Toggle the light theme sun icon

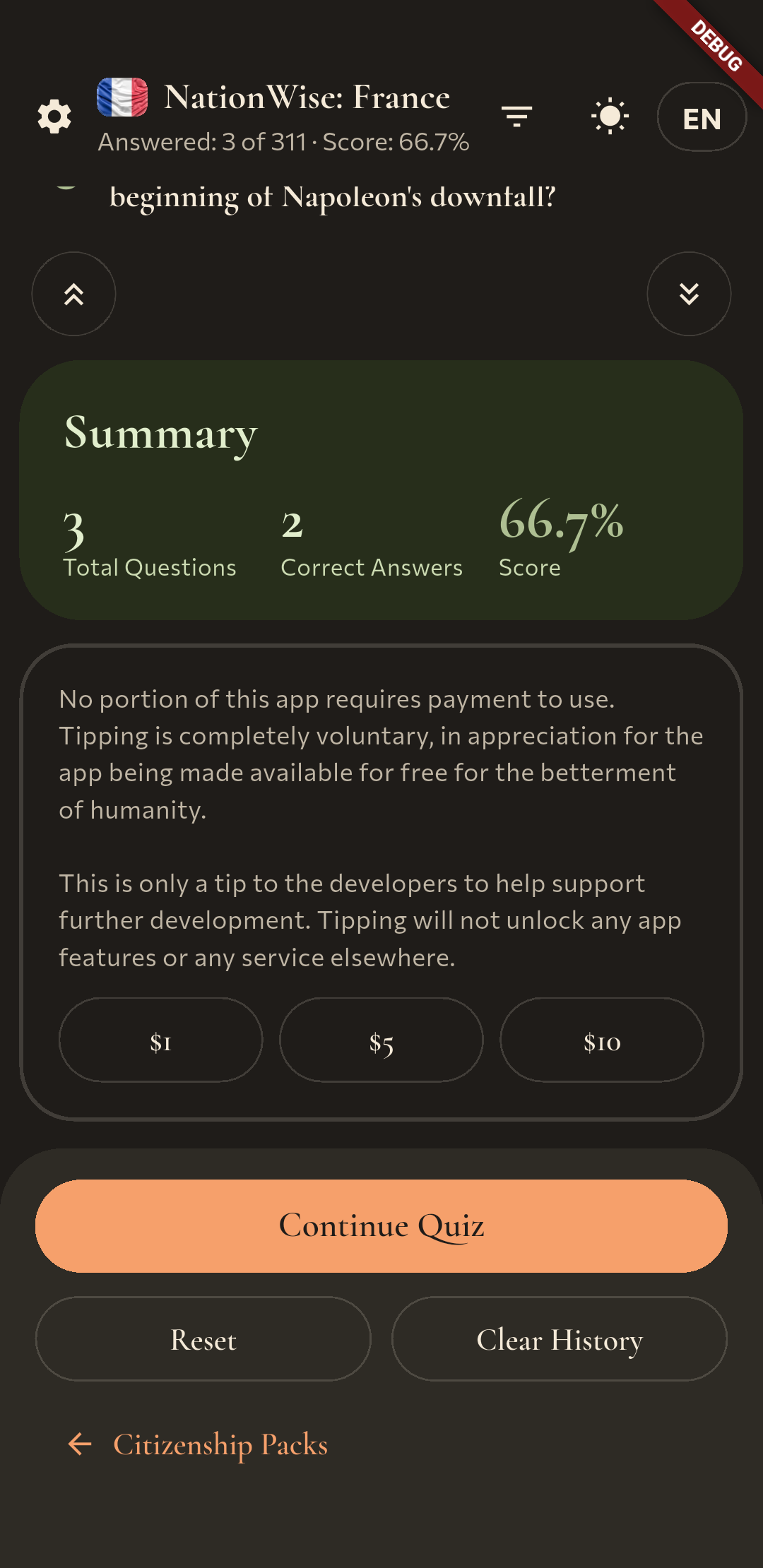click(x=610, y=117)
